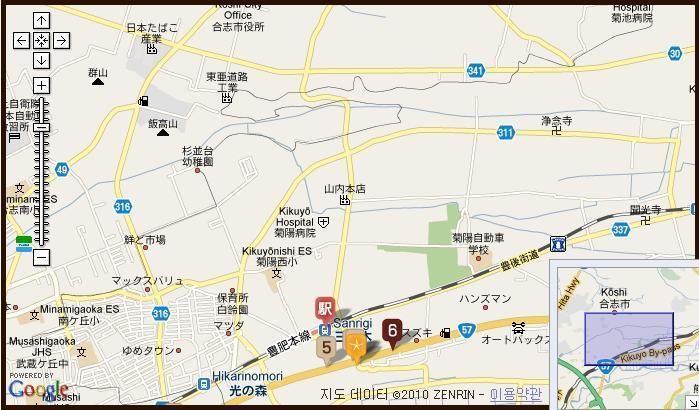The image size is (699, 410).
Task: Open map marker number 5
Action: point(326,346)
